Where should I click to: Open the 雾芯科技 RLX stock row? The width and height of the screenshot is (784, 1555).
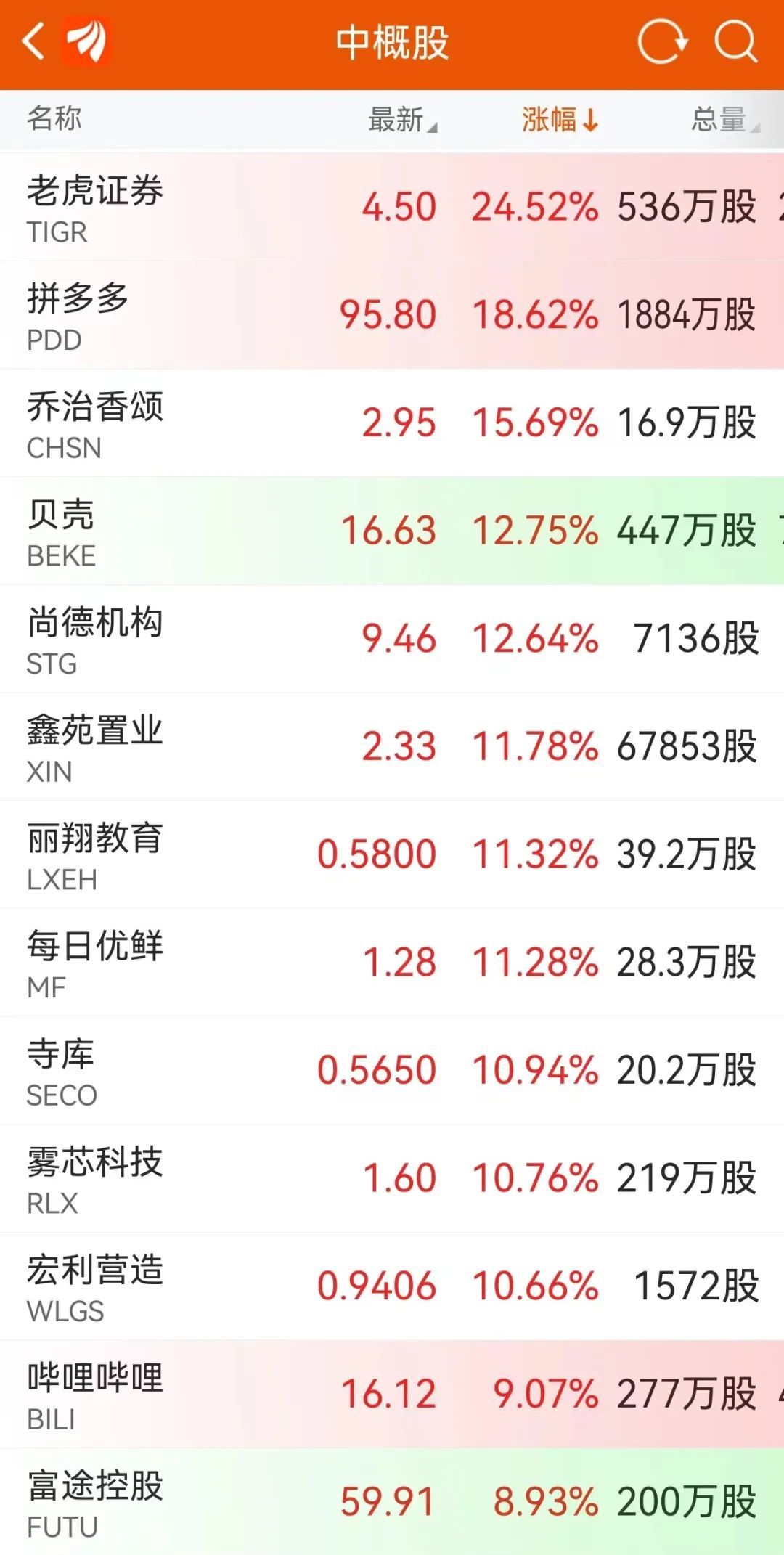click(392, 1178)
